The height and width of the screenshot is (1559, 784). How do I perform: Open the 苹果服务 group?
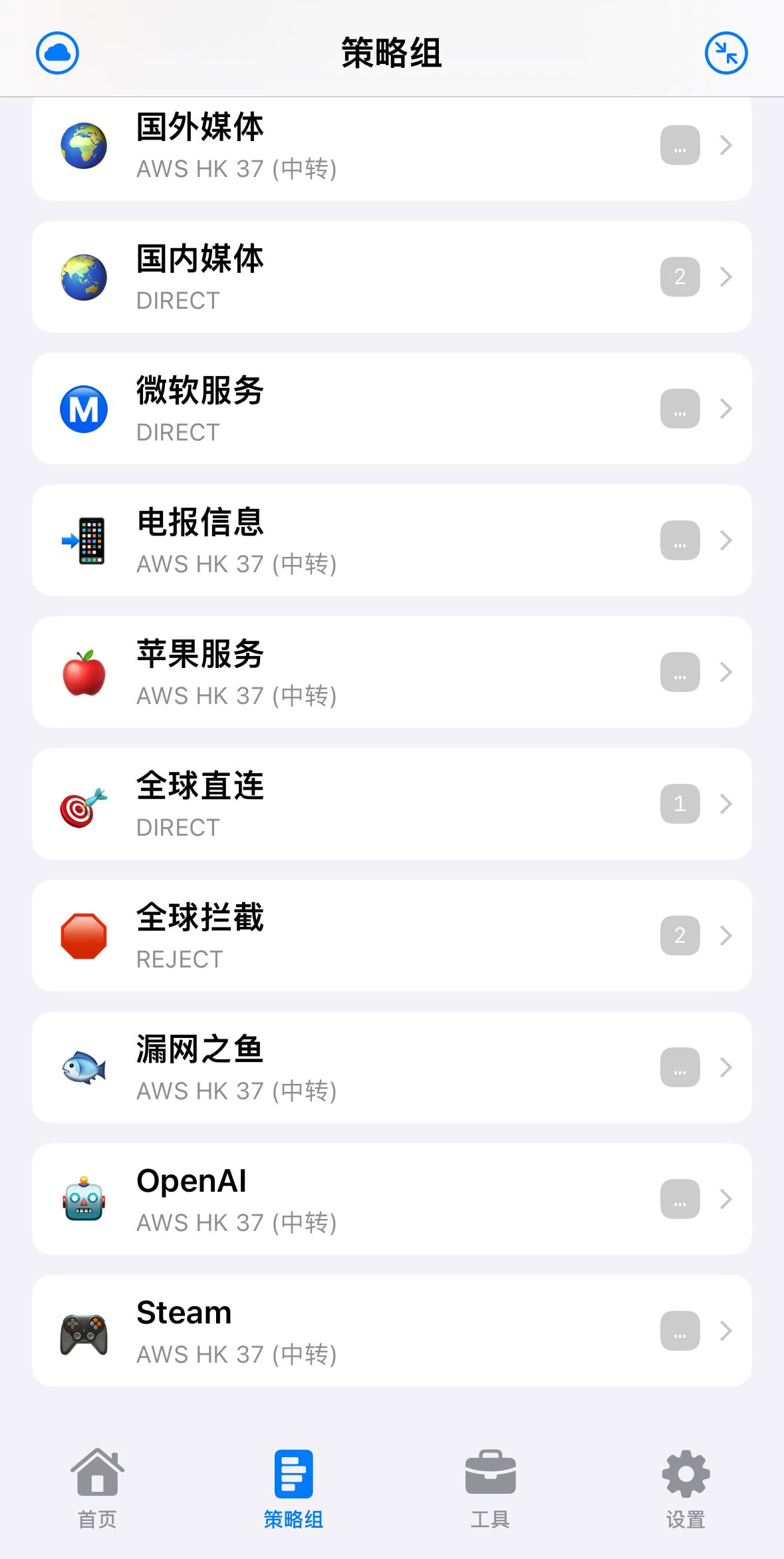[x=392, y=672]
